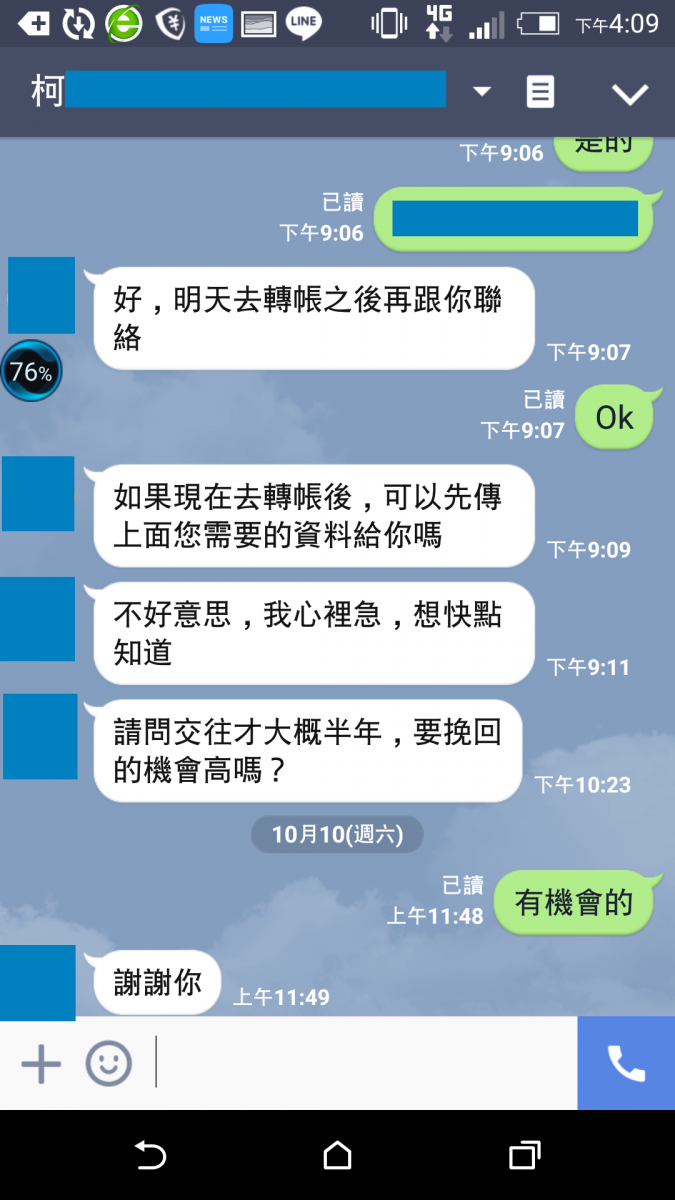Tap the plus attachment button

click(x=41, y=1064)
